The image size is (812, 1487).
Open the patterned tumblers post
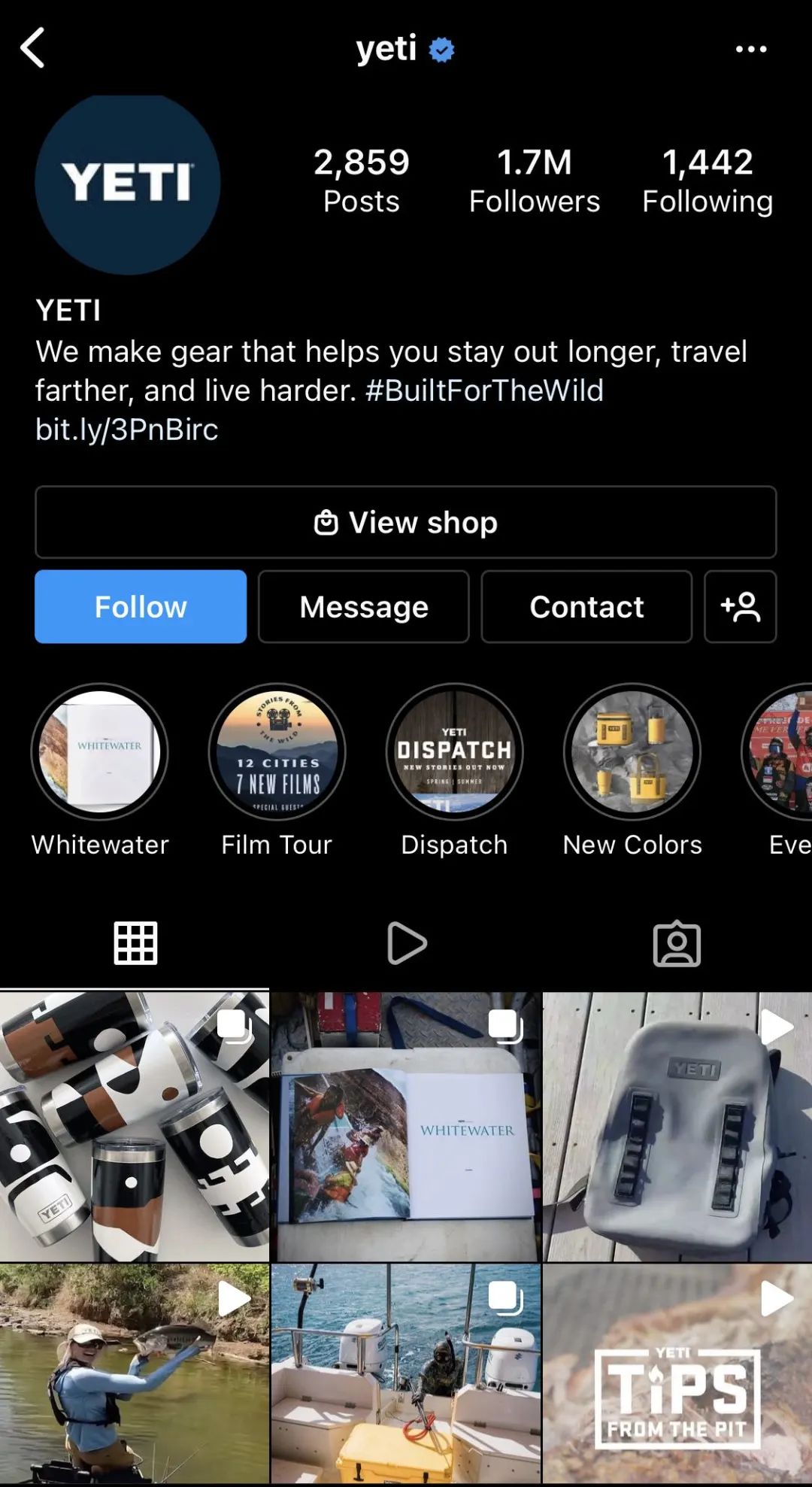[x=134, y=1126]
